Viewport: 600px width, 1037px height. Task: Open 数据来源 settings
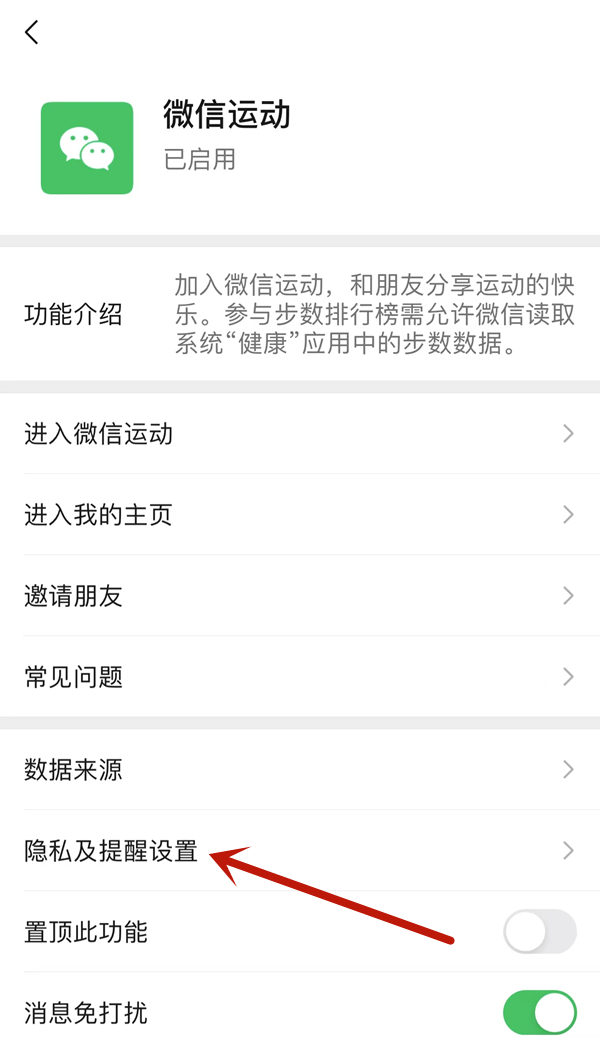point(300,769)
